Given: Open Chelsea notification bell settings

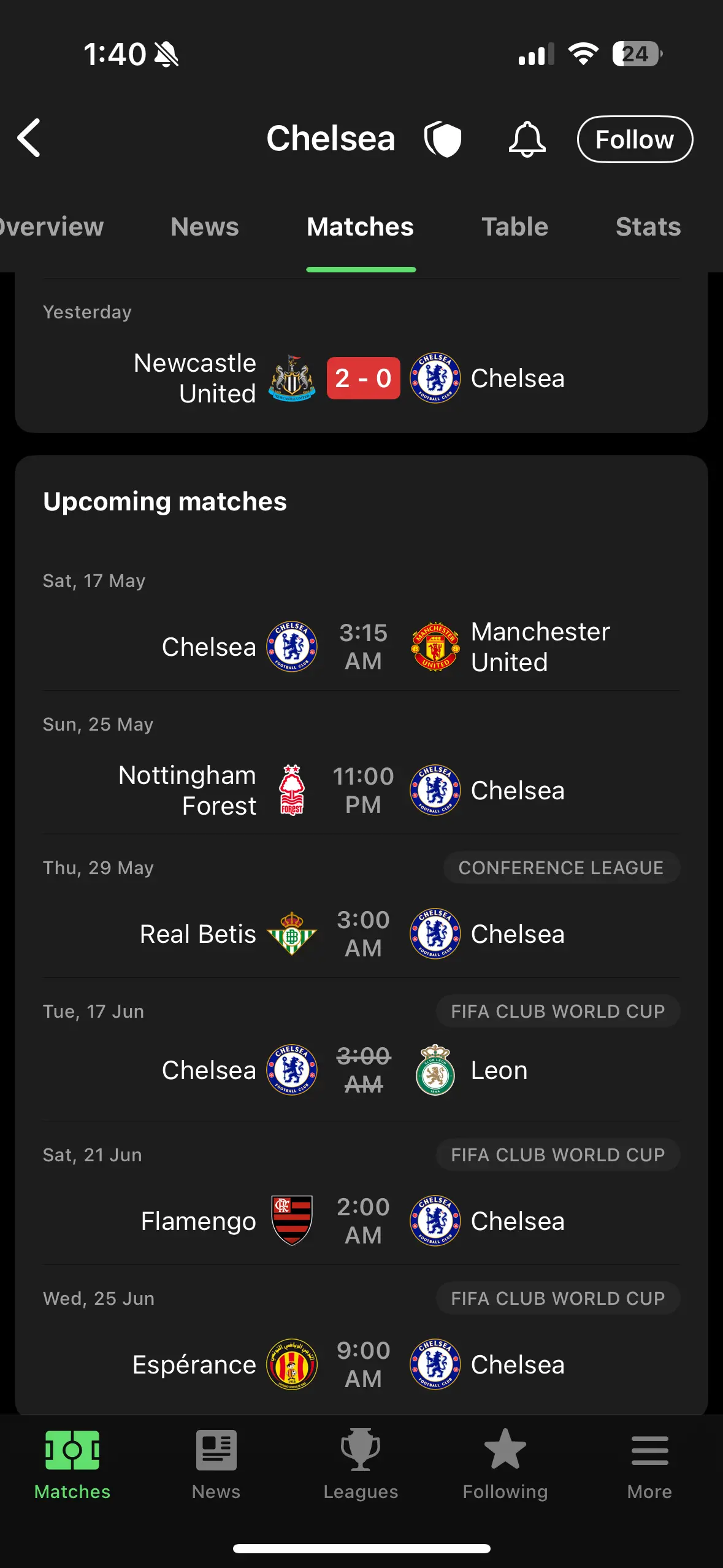Looking at the screenshot, I should pyautogui.click(x=527, y=139).
